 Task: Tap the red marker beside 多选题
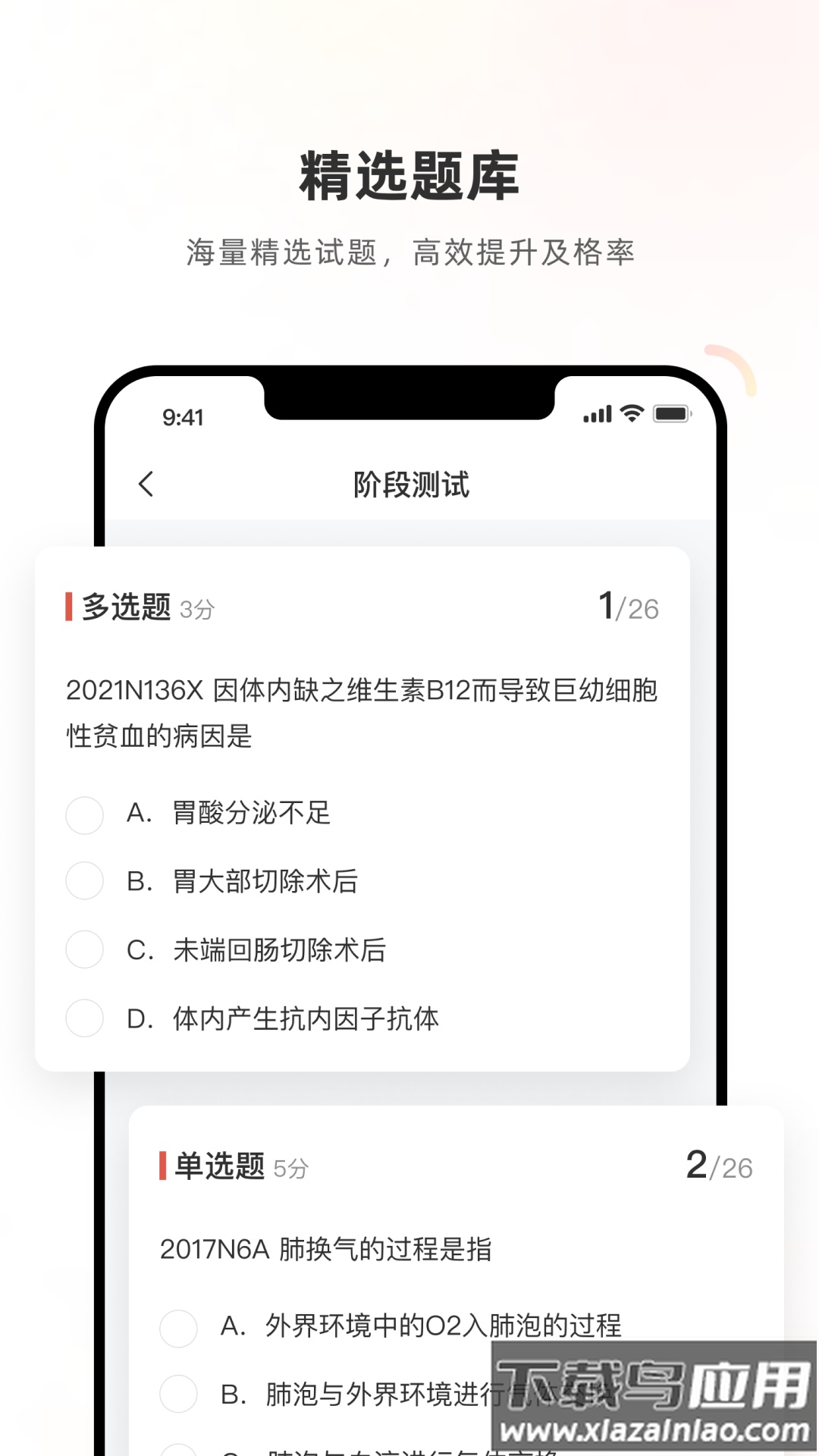coord(67,608)
